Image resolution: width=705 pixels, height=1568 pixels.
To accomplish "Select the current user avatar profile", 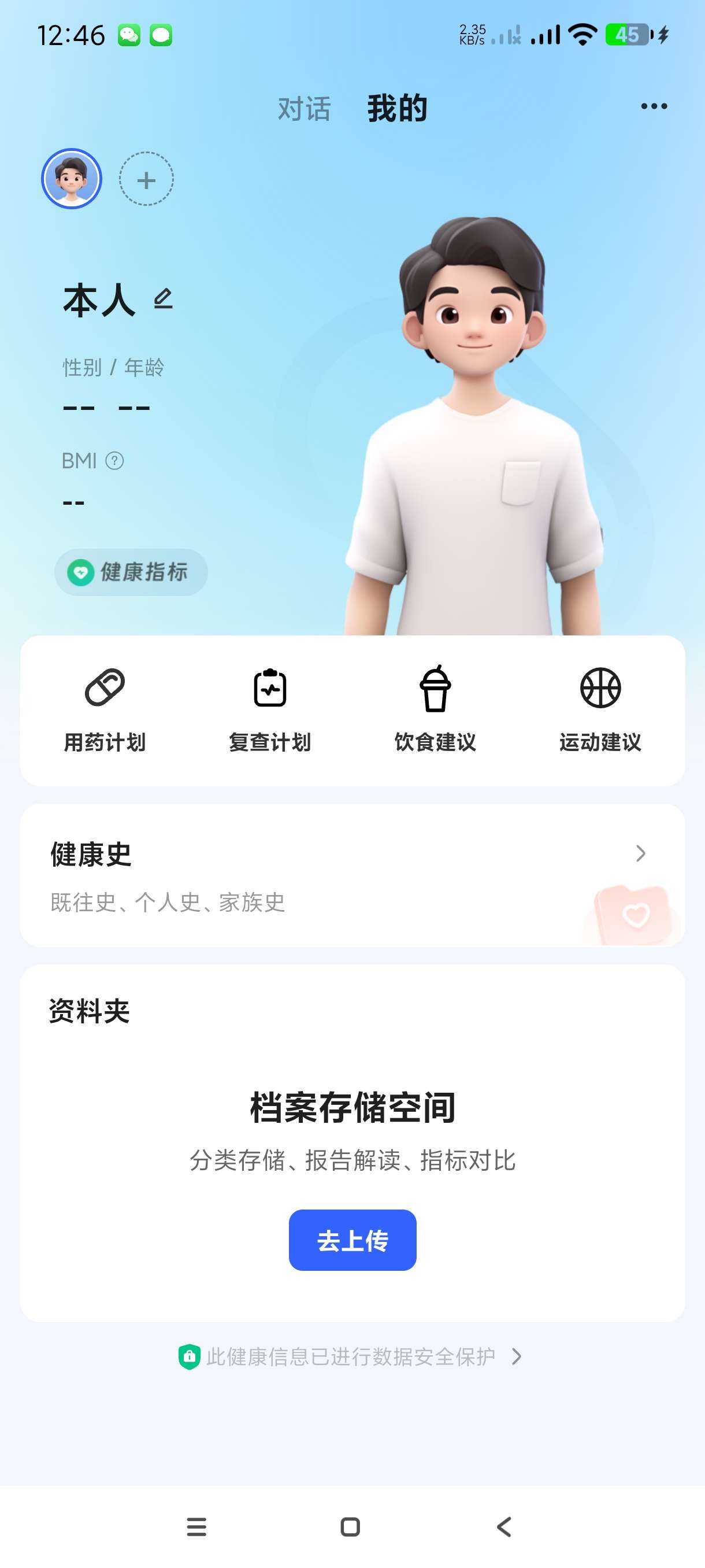I will [x=71, y=179].
